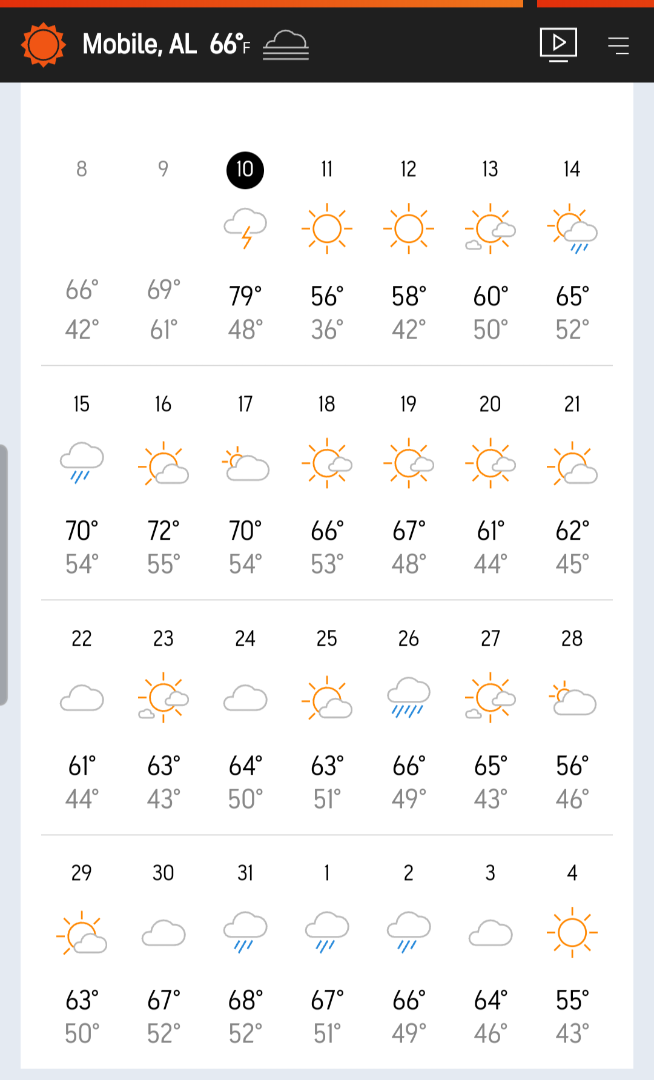The image size is (654, 1080).
Task: Open Mobile, AL location details
Action: pyautogui.click(x=139, y=45)
